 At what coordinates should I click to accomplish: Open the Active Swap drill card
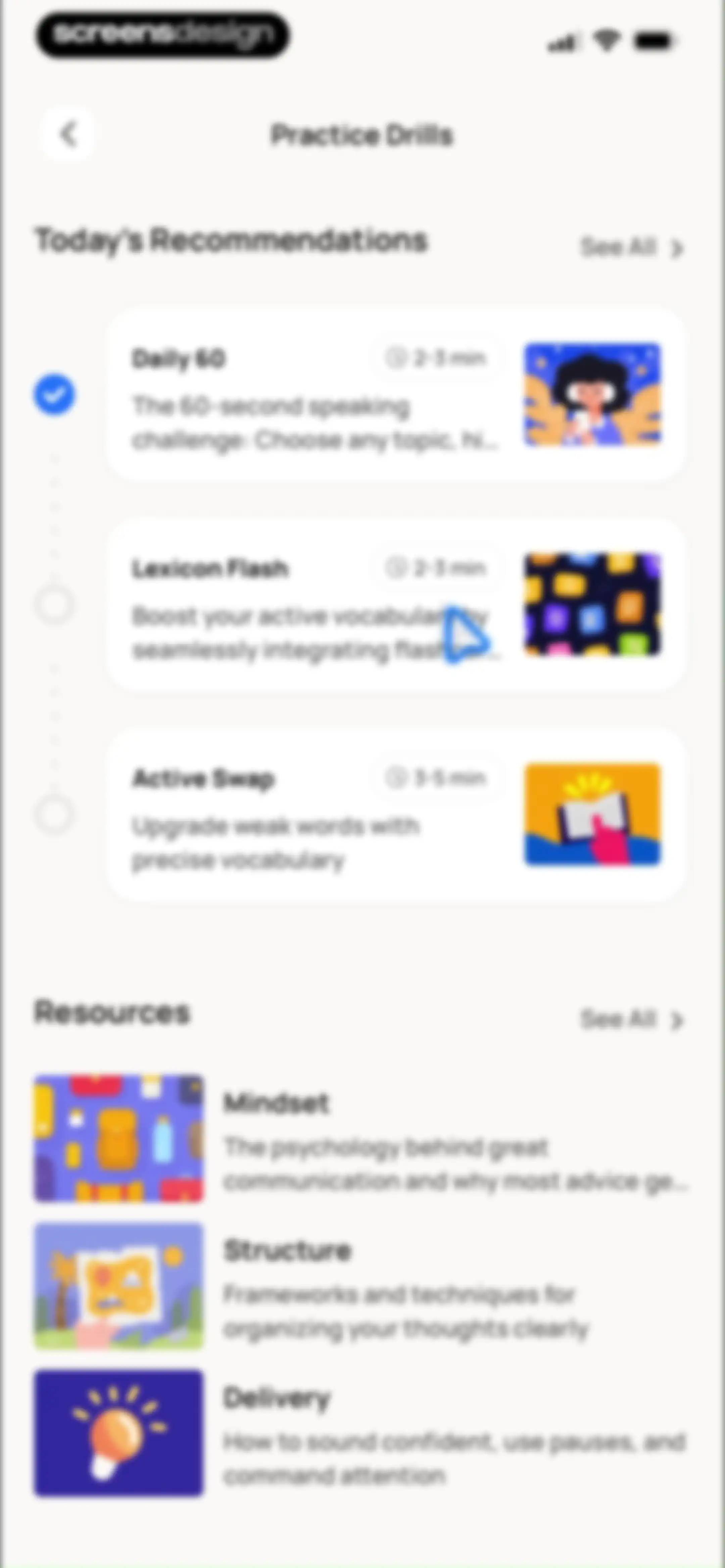tap(396, 815)
